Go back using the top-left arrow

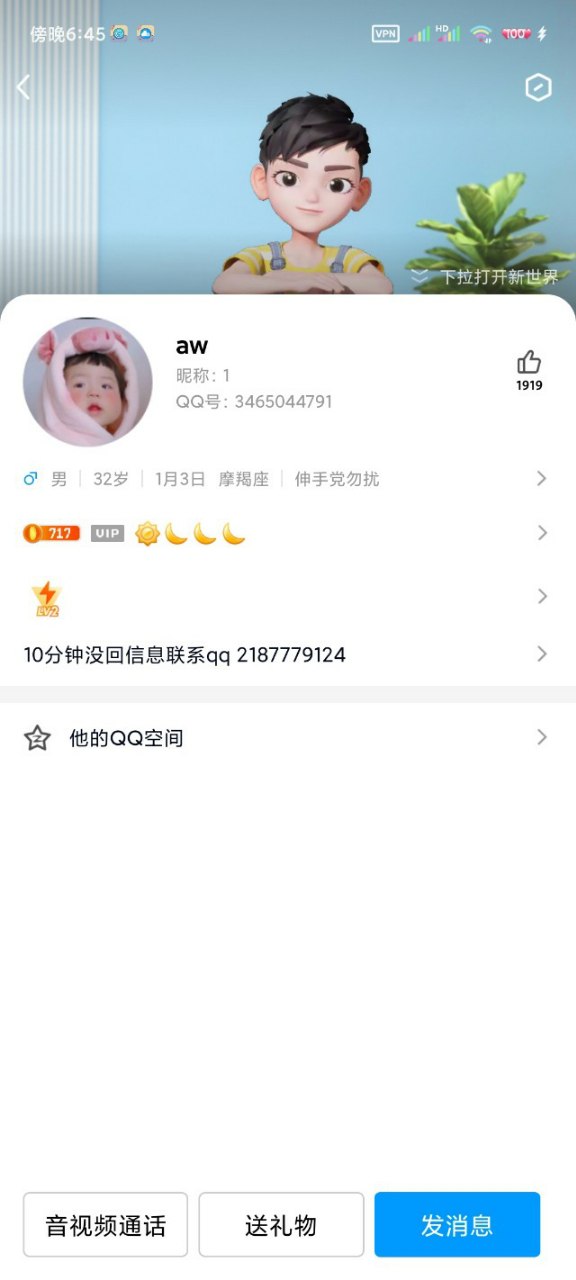click(x=24, y=87)
